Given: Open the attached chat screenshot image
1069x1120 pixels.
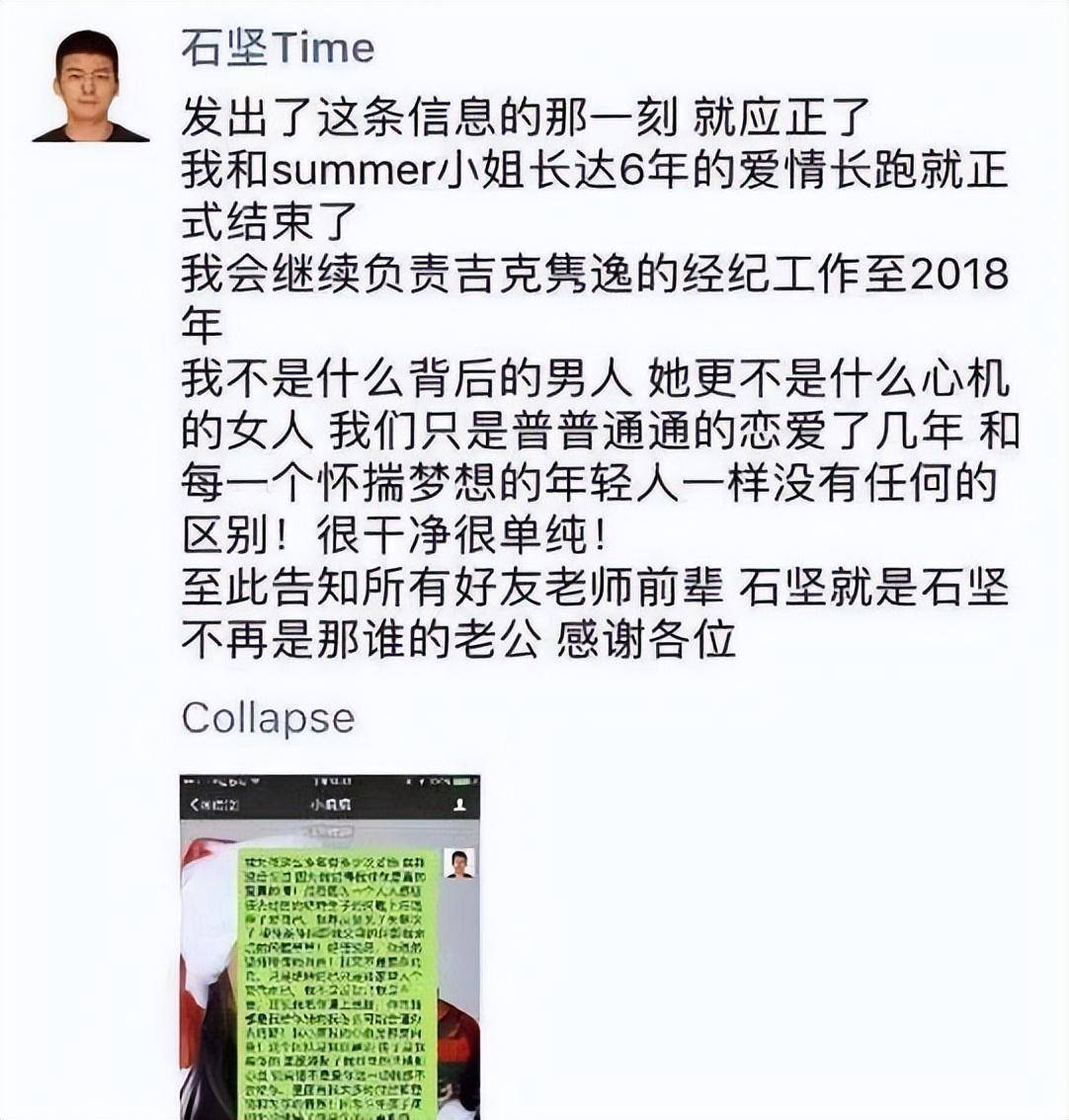Looking at the screenshot, I should (329, 946).
